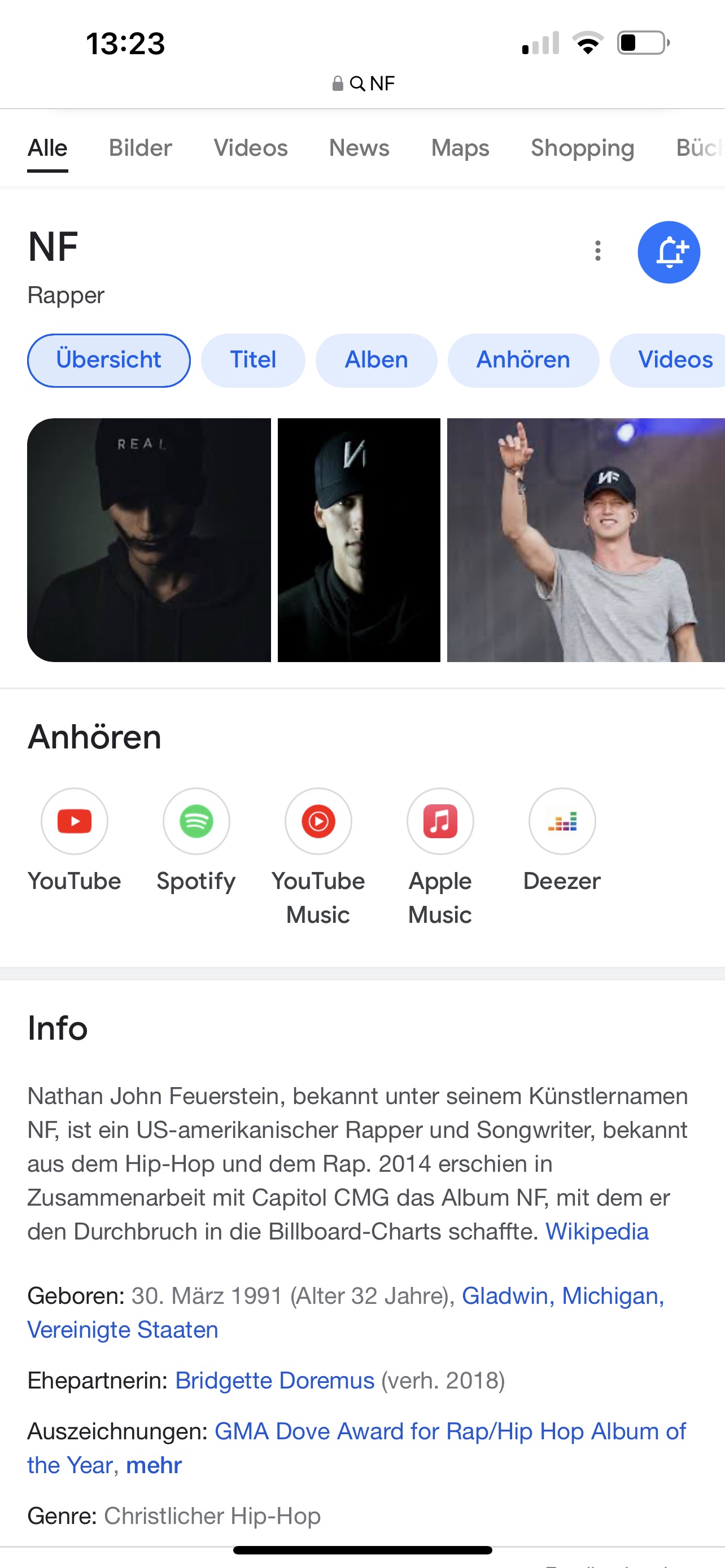
Task: Open NF on Deezer
Action: point(562,821)
